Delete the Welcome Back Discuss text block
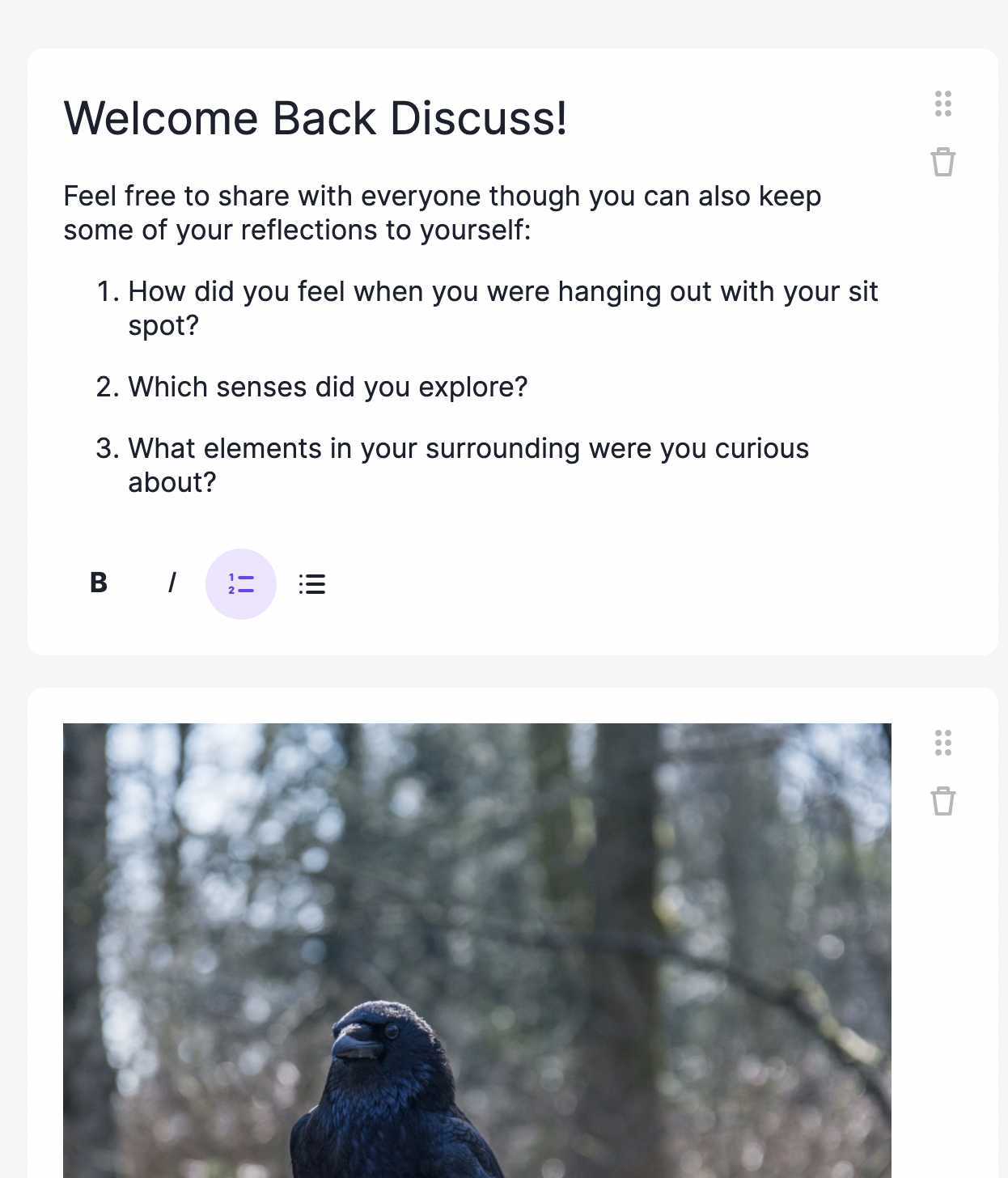 [943, 163]
